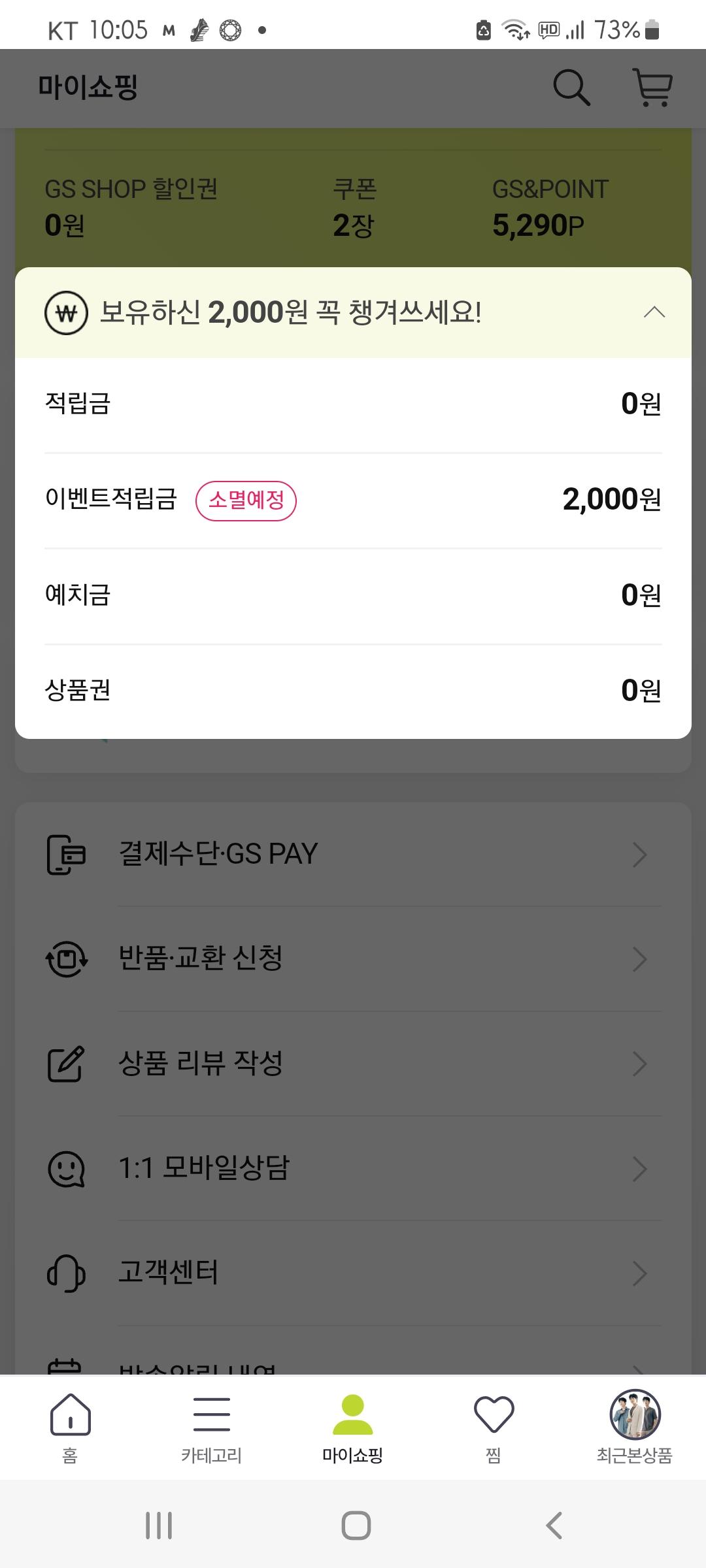View the 이벤트적립금 2,000원 details
This screenshot has height=1568, width=706.
pos(353,500)
